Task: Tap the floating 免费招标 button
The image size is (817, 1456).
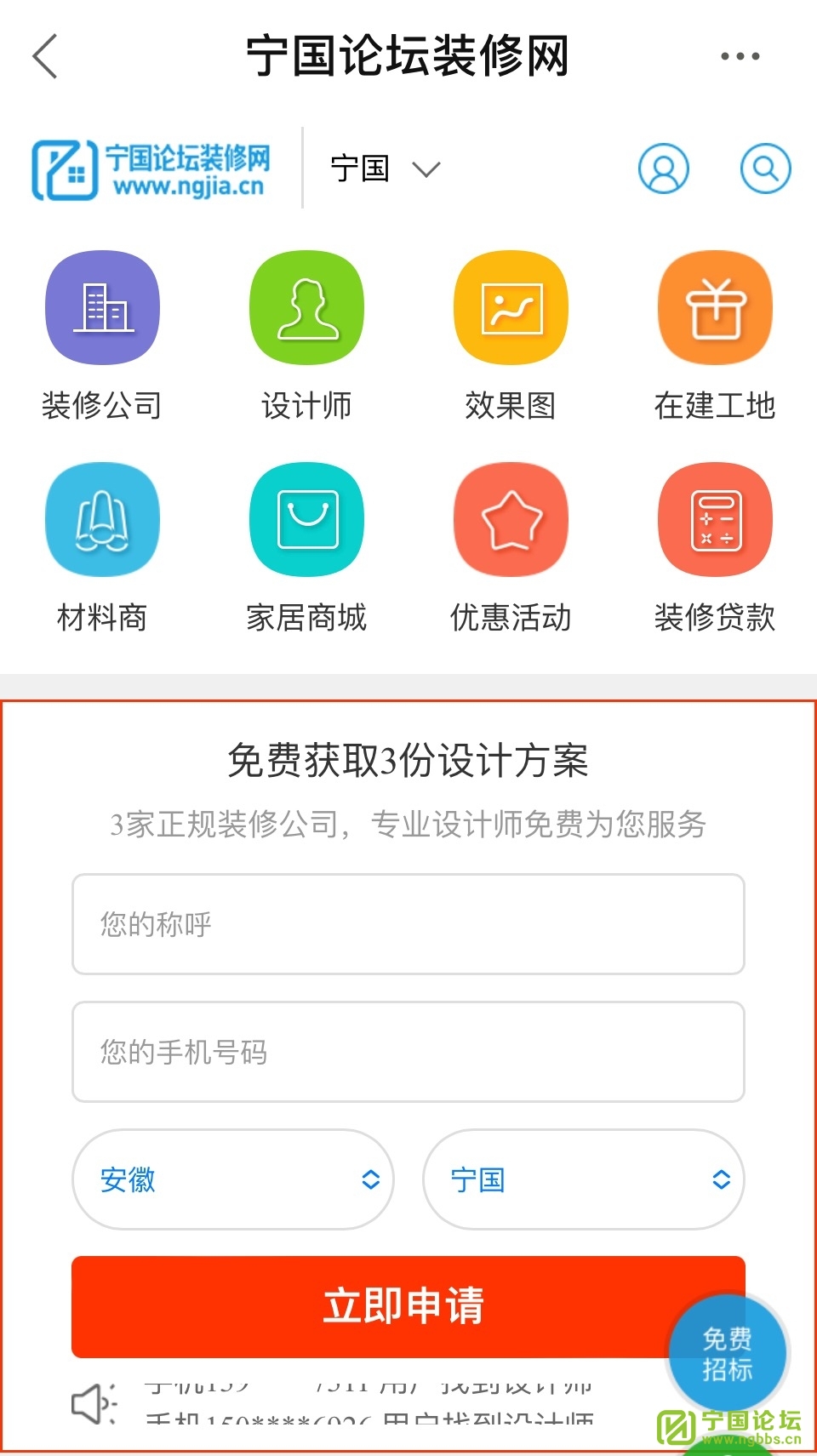Action: click(x=728, y=1353)
